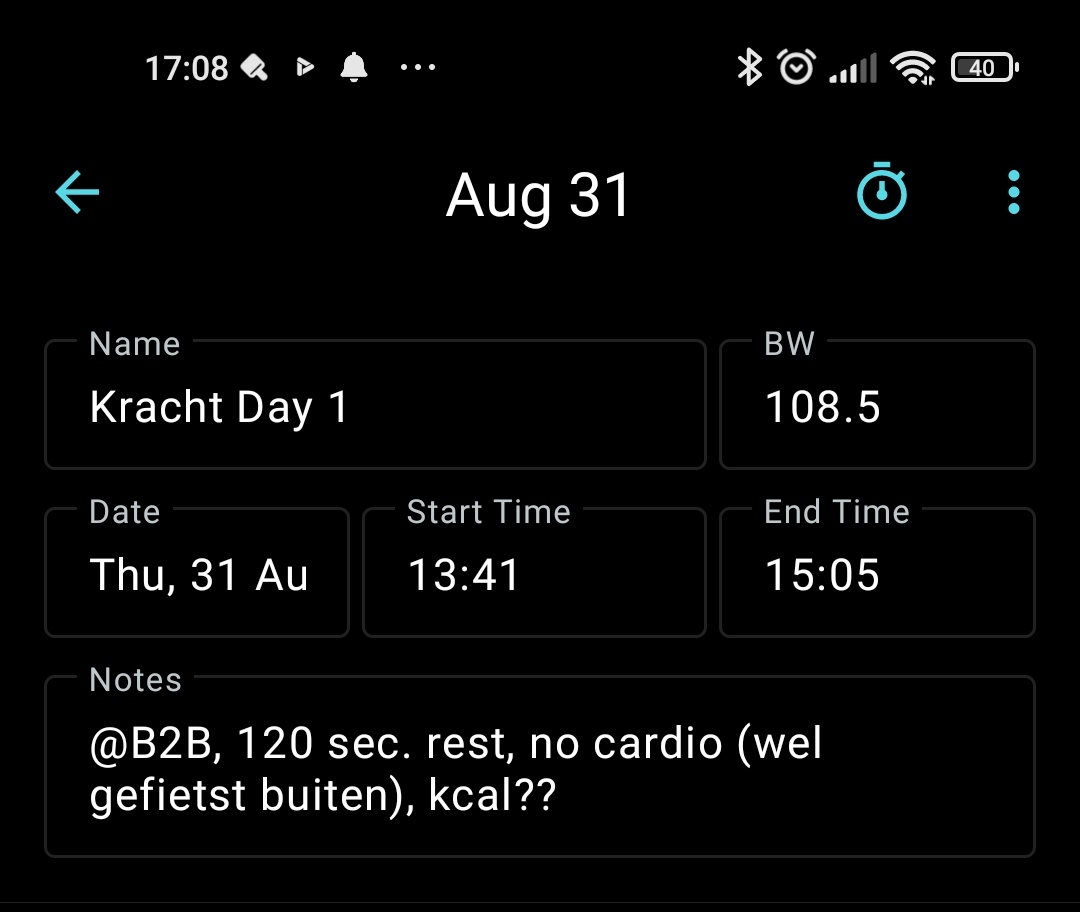Open the three-dot overflow menu
The height and width of the screenshot is (912, 1080).
[x=1013, y=192]
